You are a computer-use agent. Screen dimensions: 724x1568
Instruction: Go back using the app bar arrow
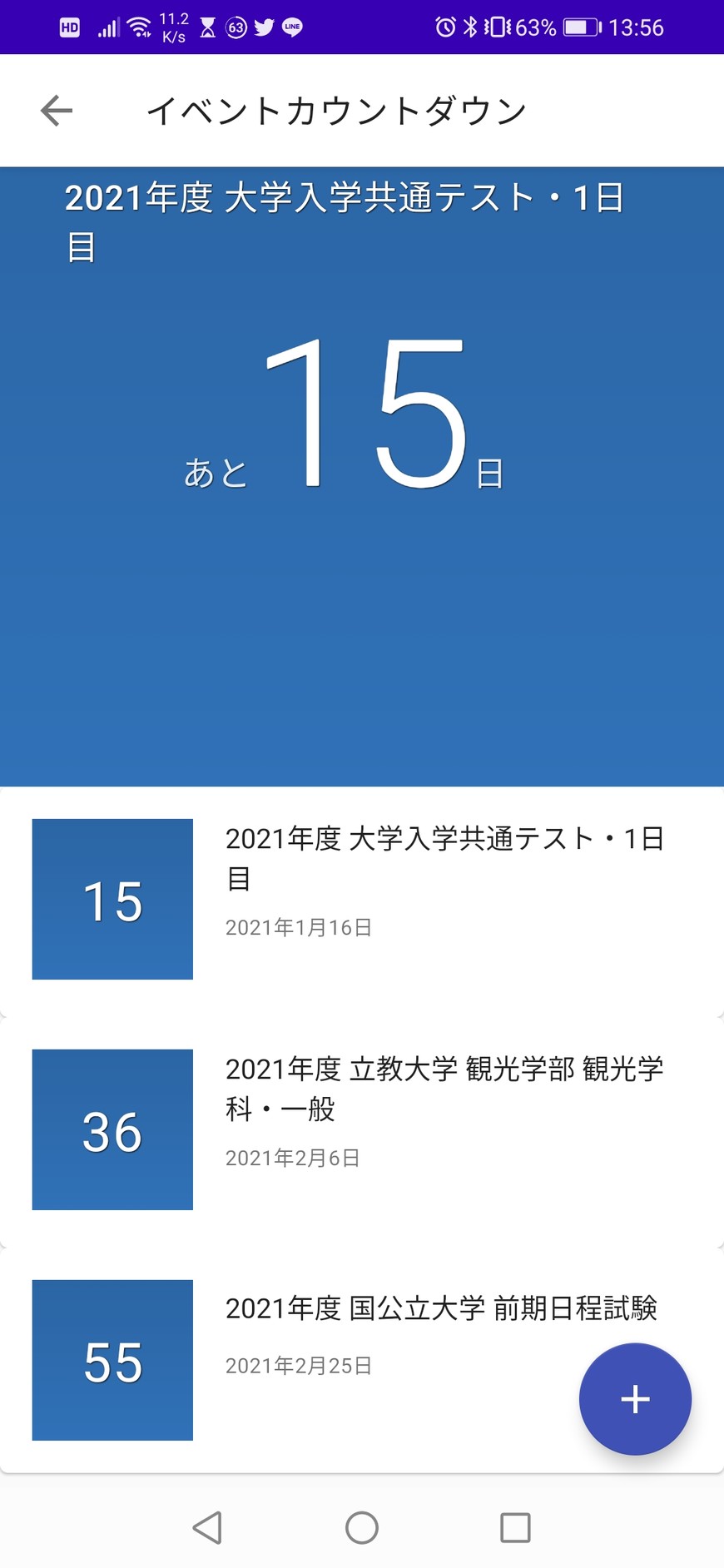57,111
